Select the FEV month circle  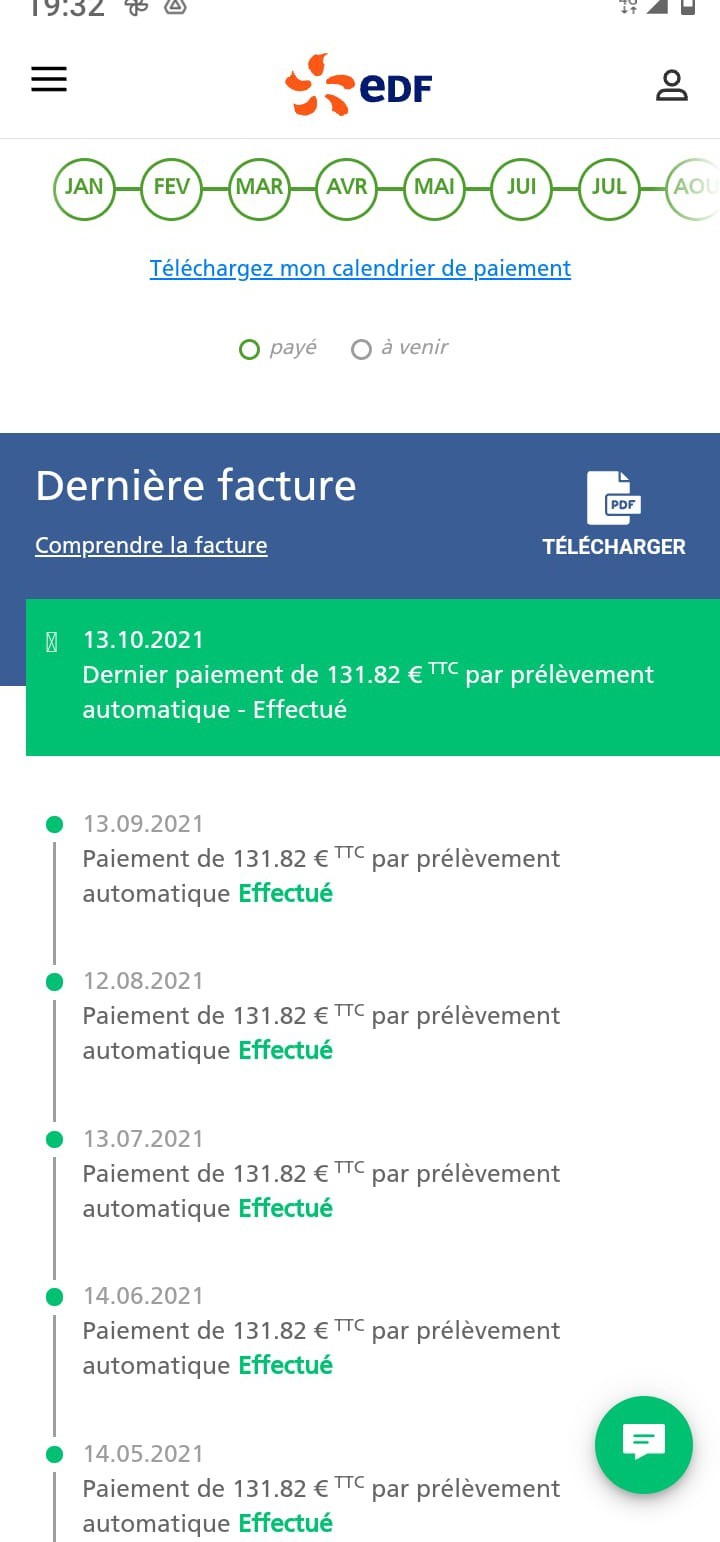(171, 187)
